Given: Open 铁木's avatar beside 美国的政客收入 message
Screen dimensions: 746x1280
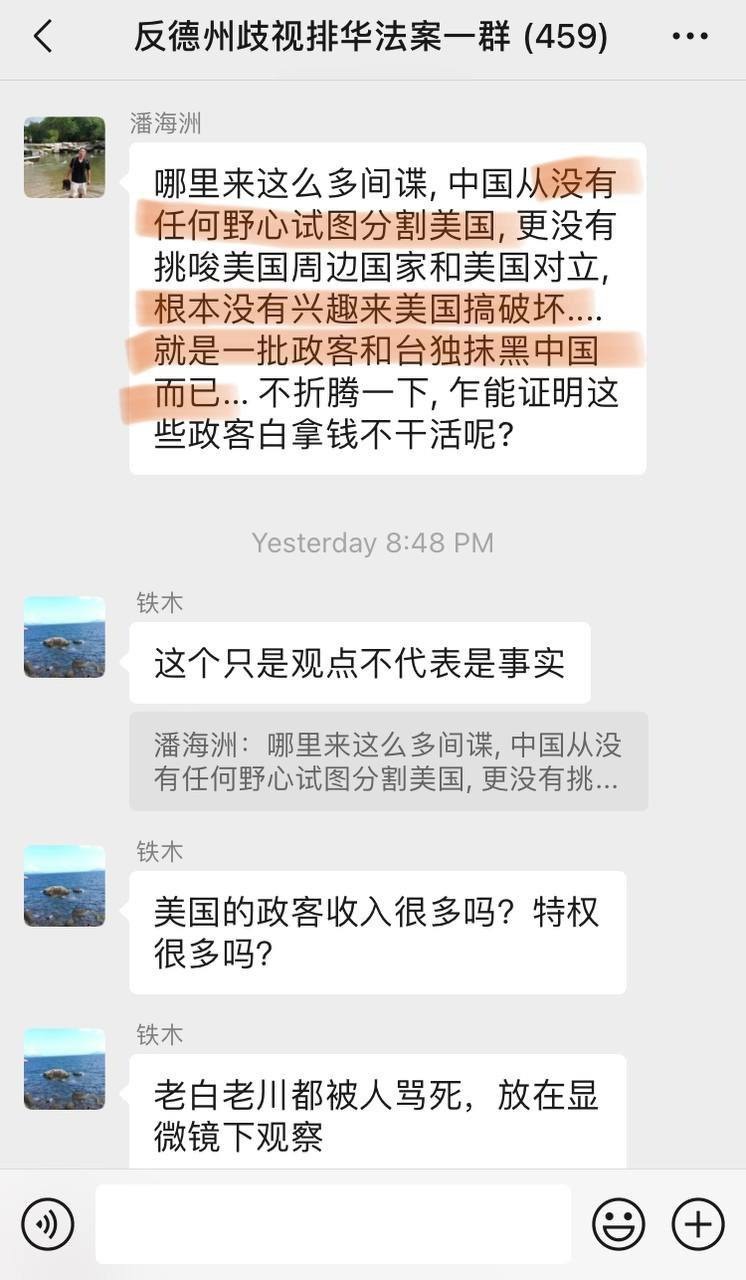Looking at the screenshot, I should click(64, 885).
